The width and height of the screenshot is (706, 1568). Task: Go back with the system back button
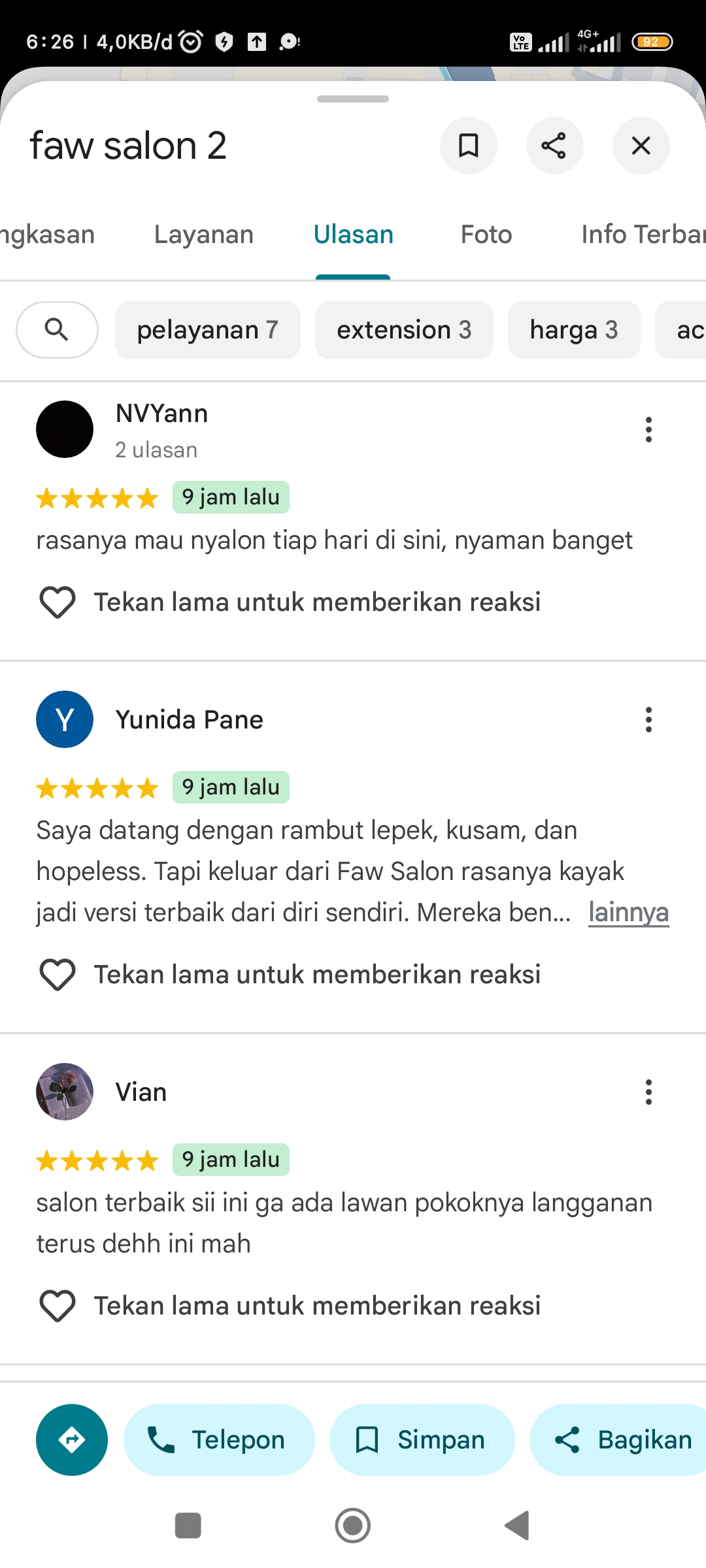517,1526
